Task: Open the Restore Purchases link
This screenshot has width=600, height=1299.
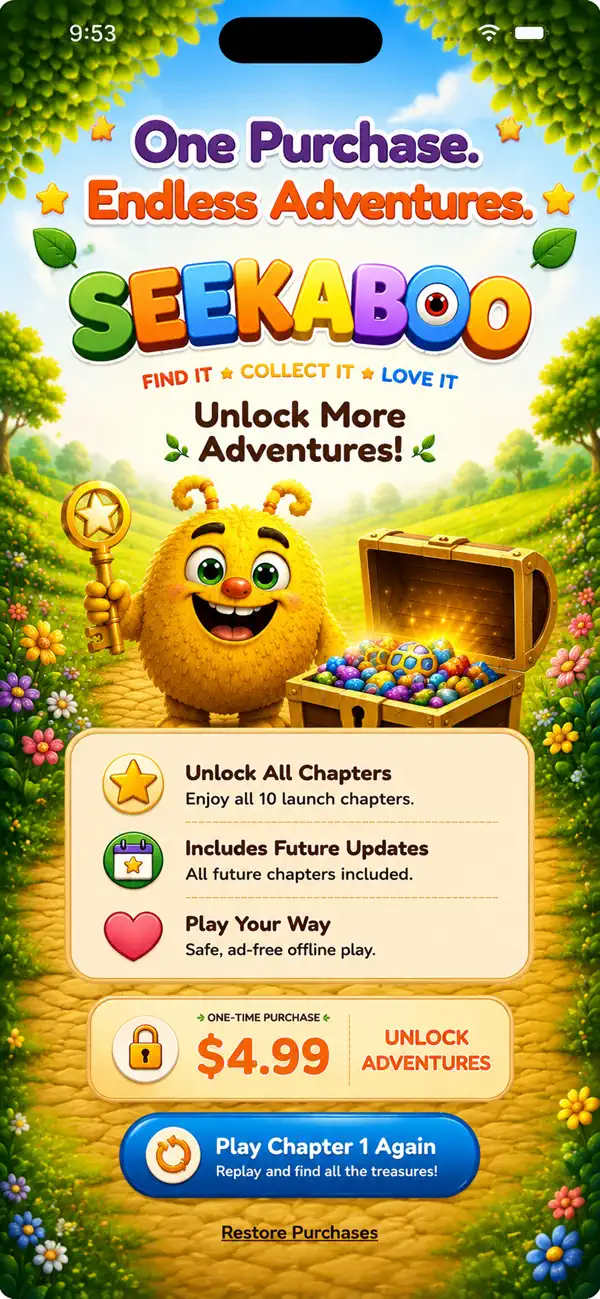Action: (x=300, y=1232)
